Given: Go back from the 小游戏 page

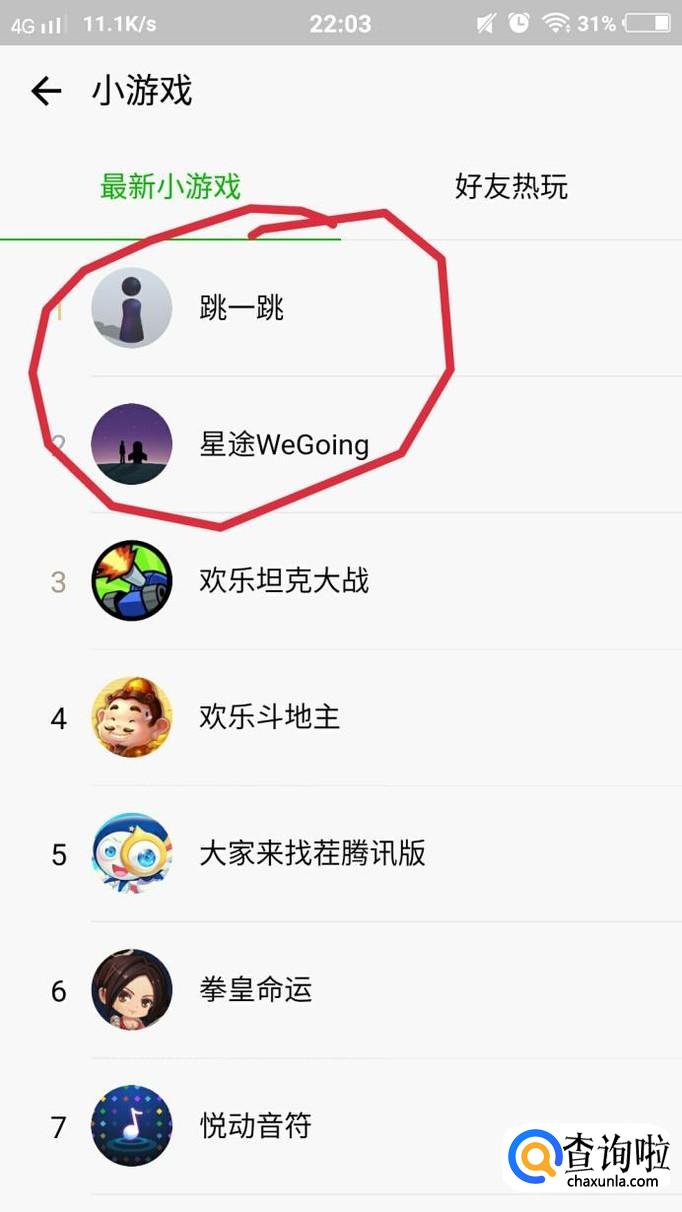Looking at the screenshot, I should [x=46, y=92].
